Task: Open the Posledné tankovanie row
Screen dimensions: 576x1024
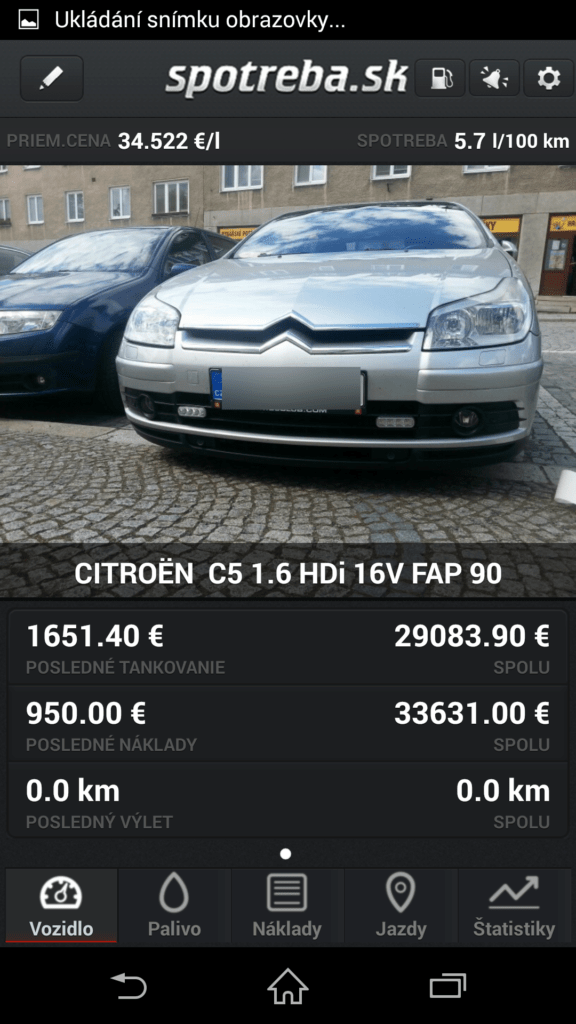Action: click(287, 647)
